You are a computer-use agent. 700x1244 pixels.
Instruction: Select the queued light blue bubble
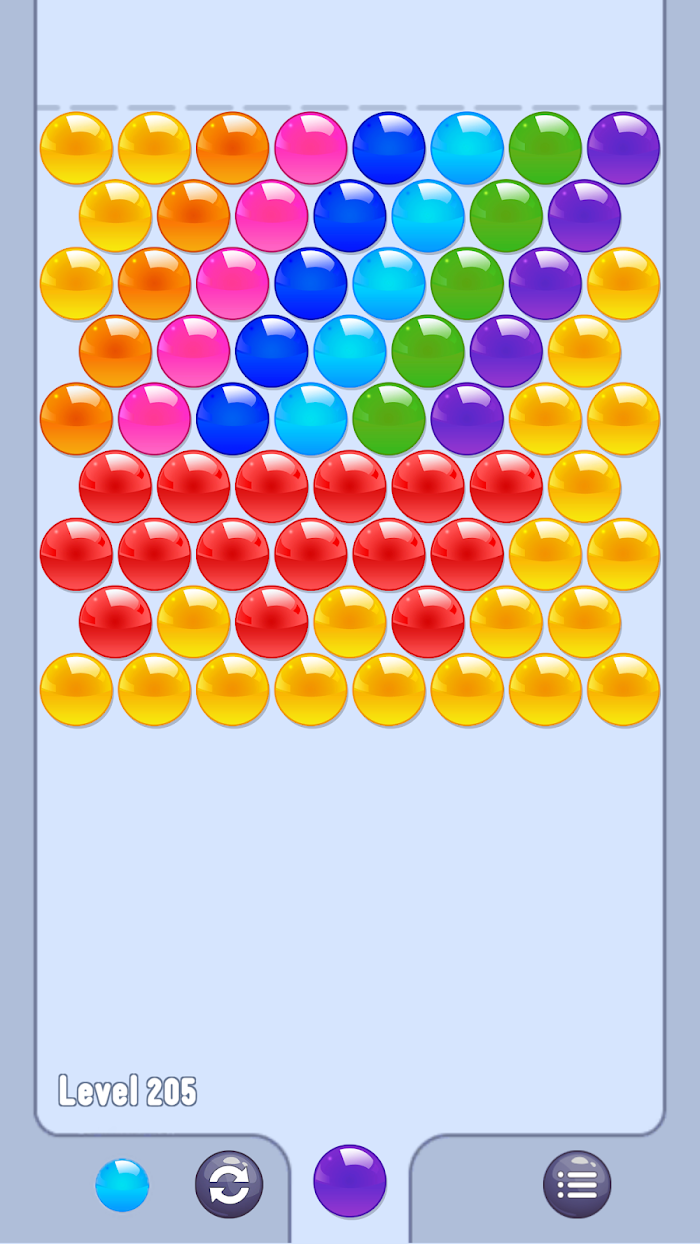click(122, 1185)
